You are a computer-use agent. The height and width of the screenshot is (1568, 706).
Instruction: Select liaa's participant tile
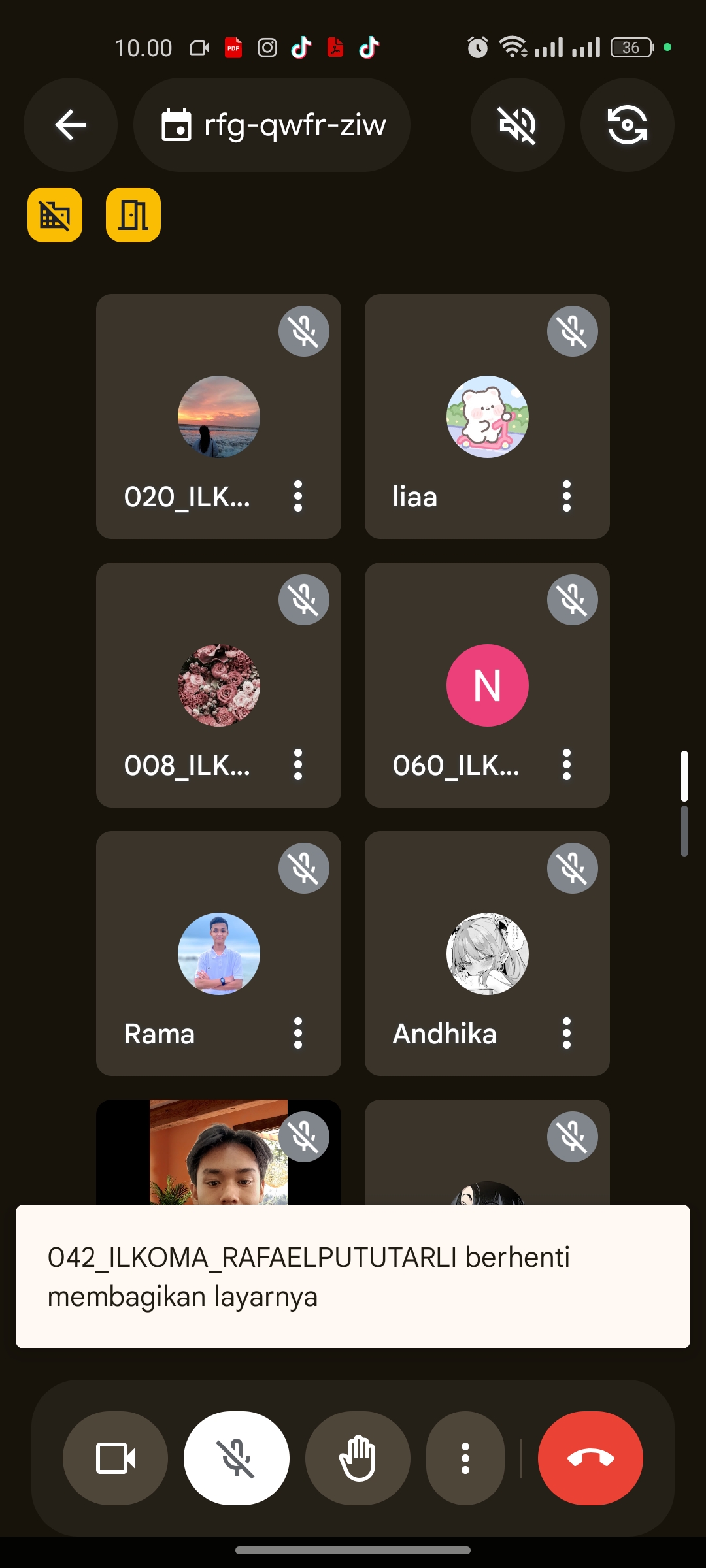(487, 417)
